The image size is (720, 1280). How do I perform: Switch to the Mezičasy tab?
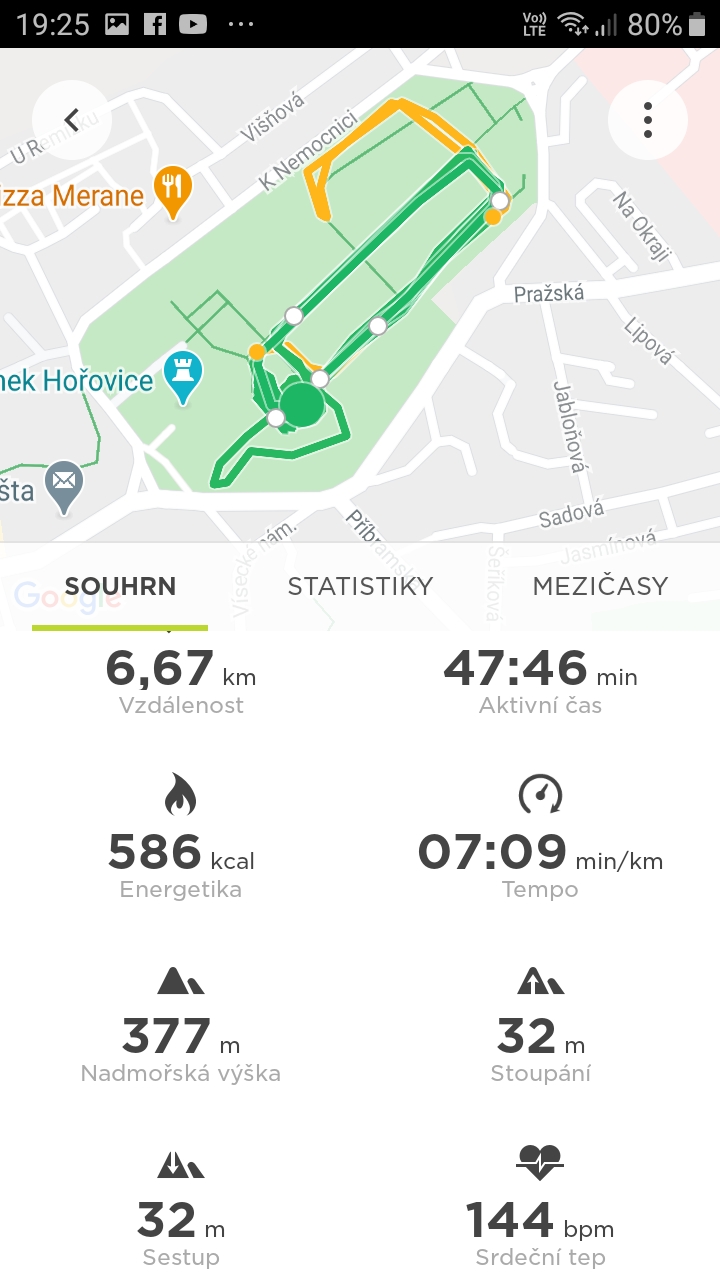click(600, 586)
